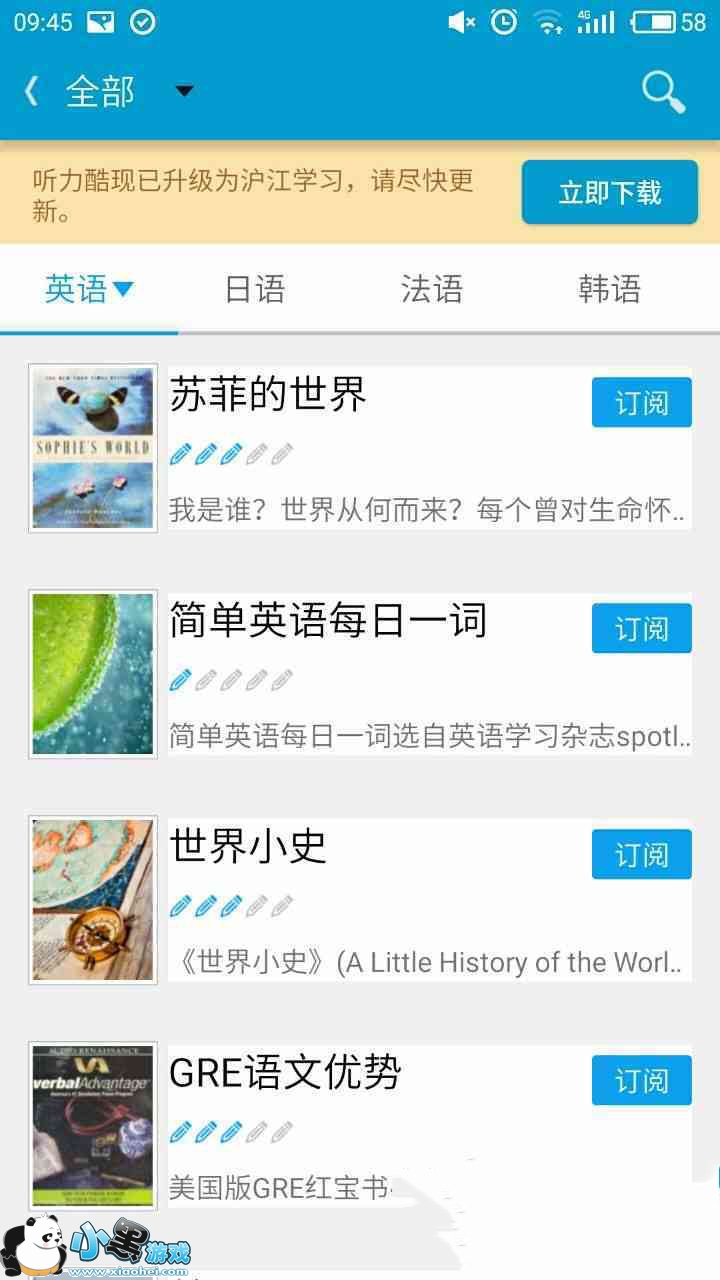Image resolution: width=720 pixels, height=1280 pixels.
Task: Open the search magnifier
Action: click(662, 92)
